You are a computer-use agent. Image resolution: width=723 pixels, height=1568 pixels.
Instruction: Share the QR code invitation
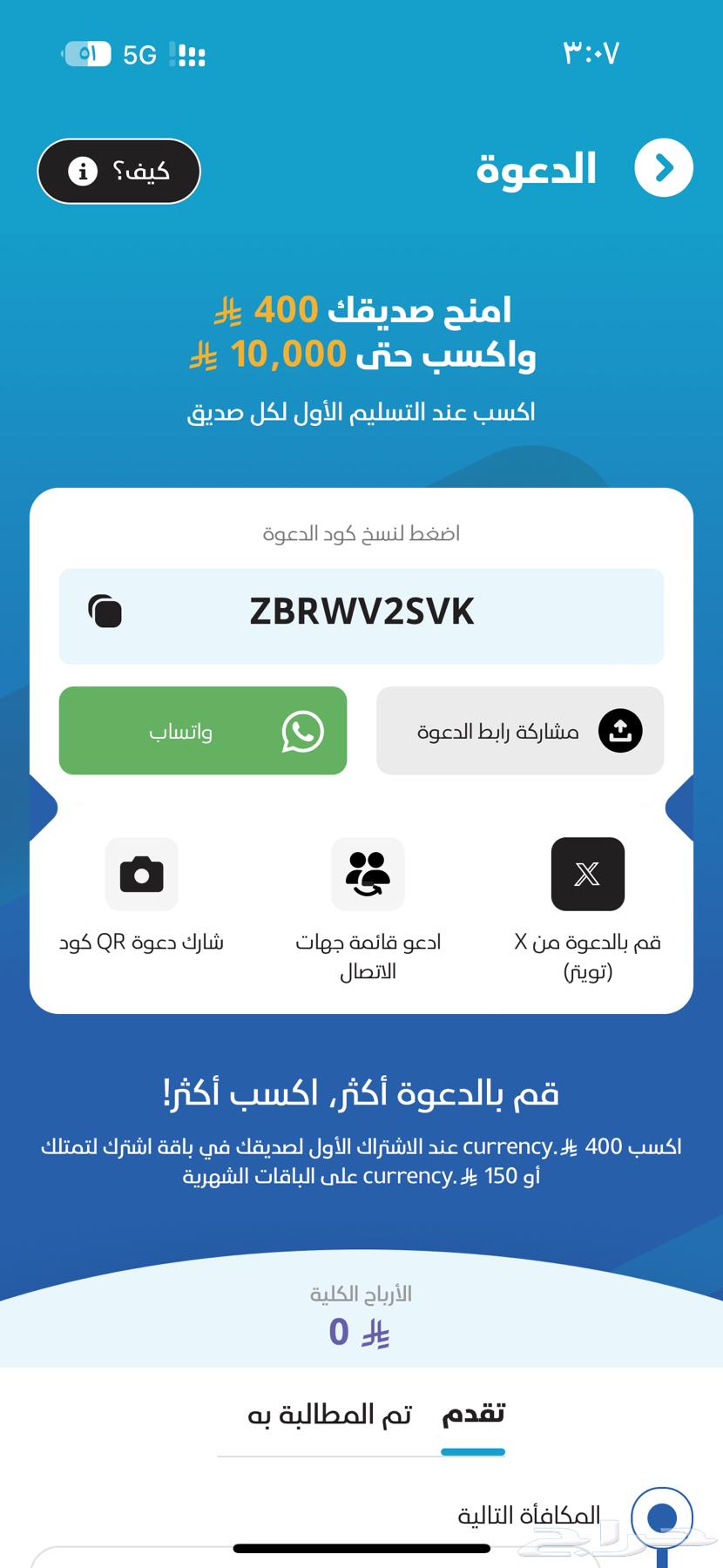pyautogui.click(x=141, y=875)
